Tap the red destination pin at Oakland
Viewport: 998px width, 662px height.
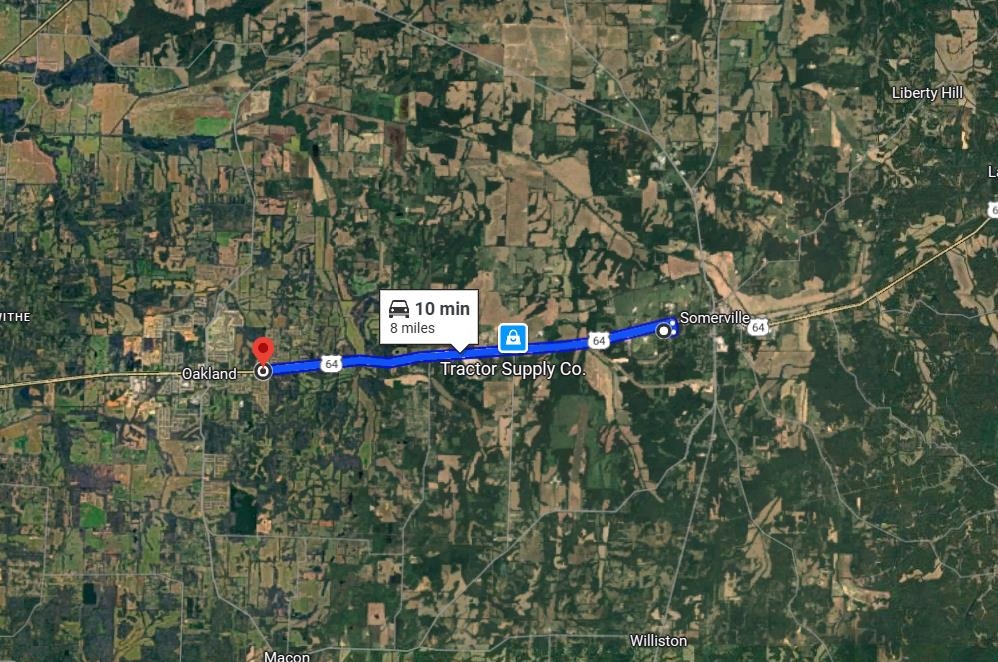coord(263,353)
